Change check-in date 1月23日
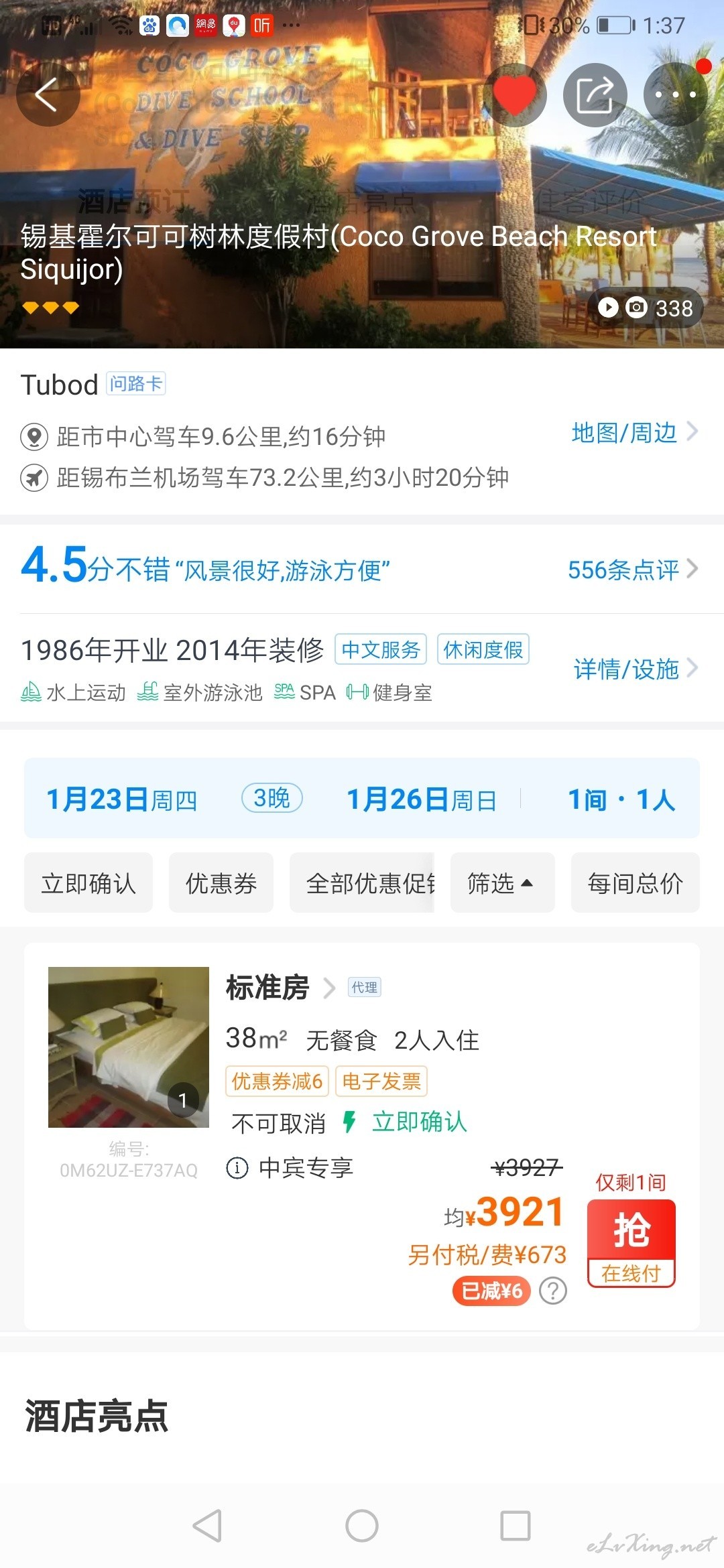Image resolution: width=724 pixels, height=1568 pixels. pos(122,799)
